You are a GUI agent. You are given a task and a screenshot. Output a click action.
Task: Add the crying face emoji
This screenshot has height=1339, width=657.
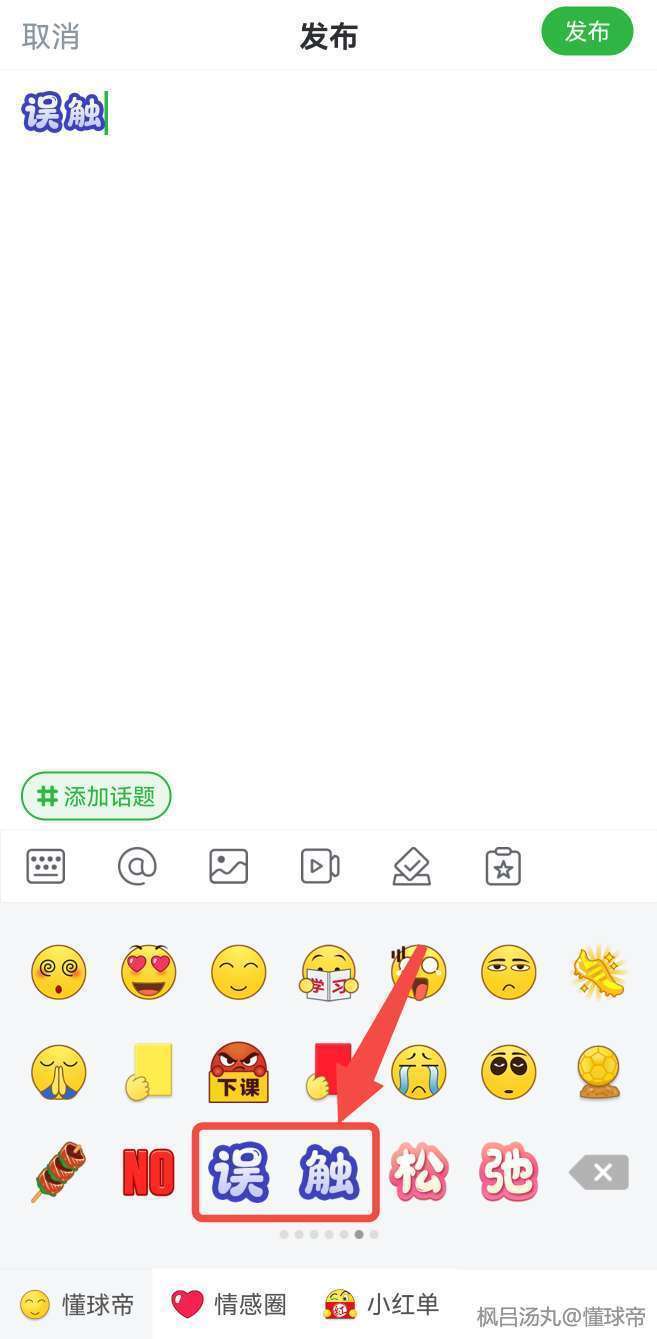(418, 1071)
